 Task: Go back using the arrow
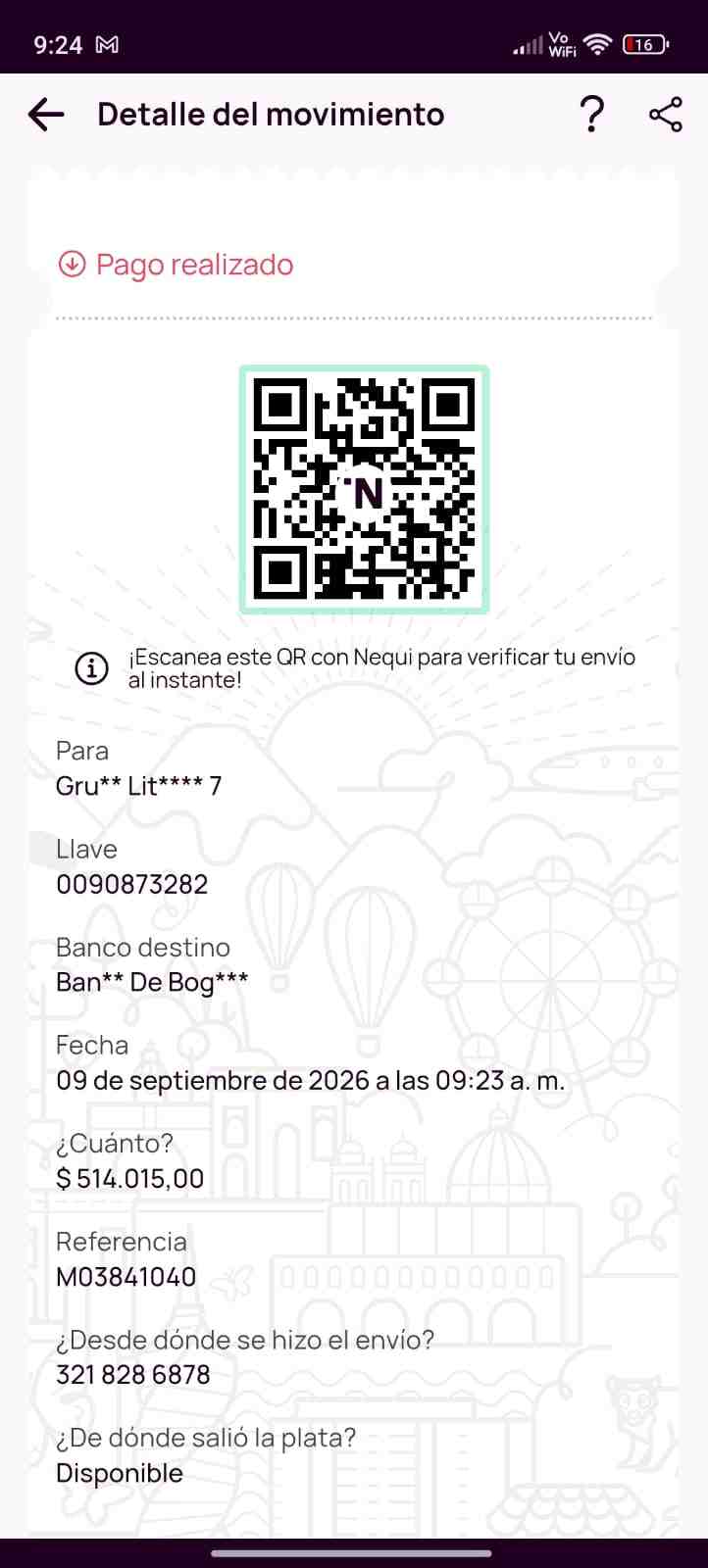[x=46, y=115]
